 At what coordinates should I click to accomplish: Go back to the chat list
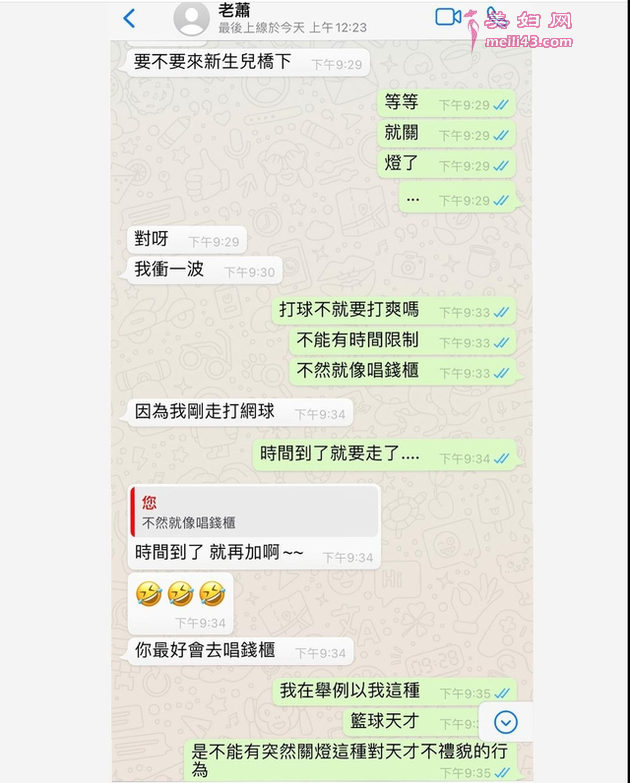(x=129, y=18)
